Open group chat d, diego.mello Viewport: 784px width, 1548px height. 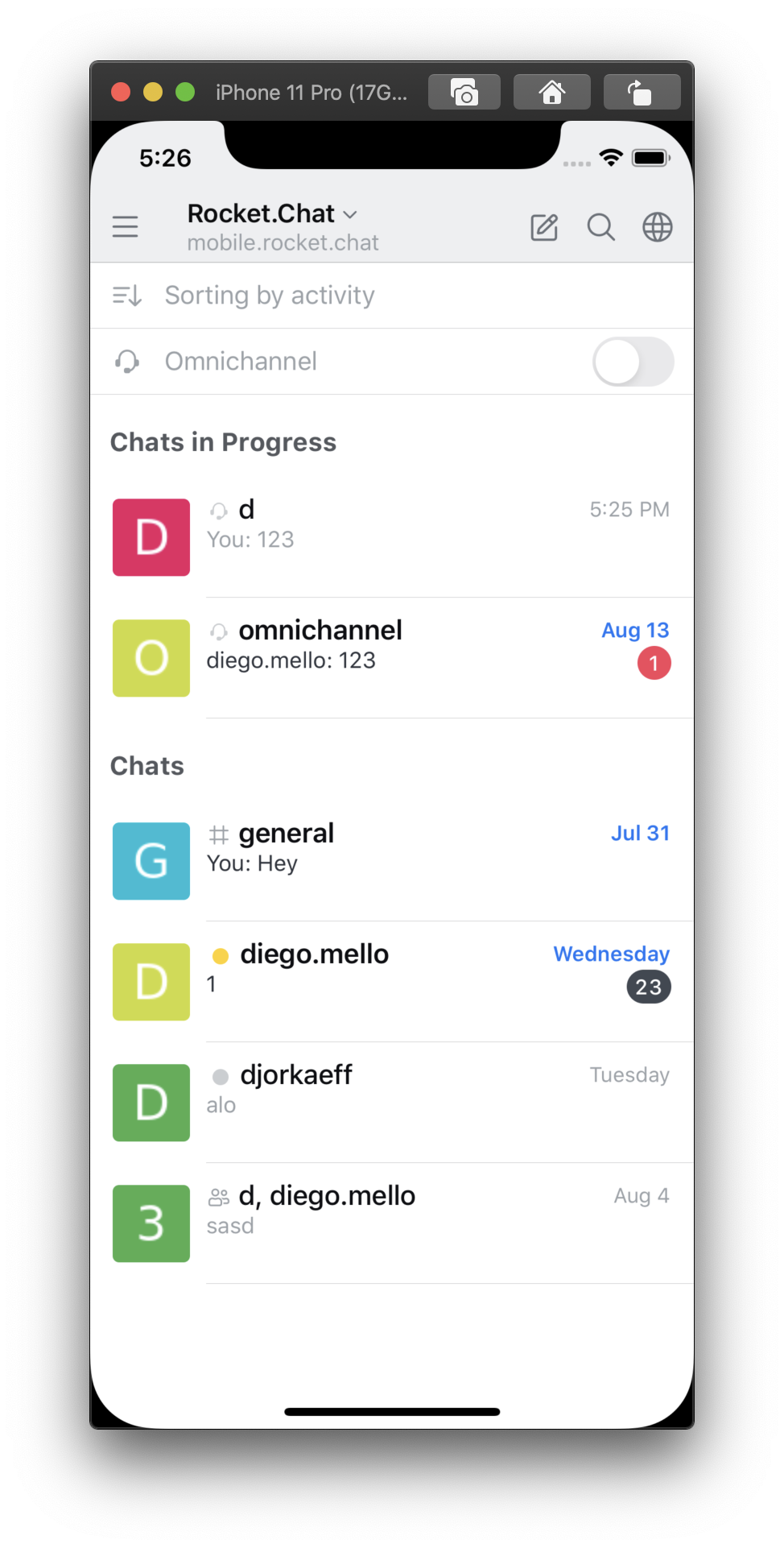pyautogui.click(x=391, y=1223)
